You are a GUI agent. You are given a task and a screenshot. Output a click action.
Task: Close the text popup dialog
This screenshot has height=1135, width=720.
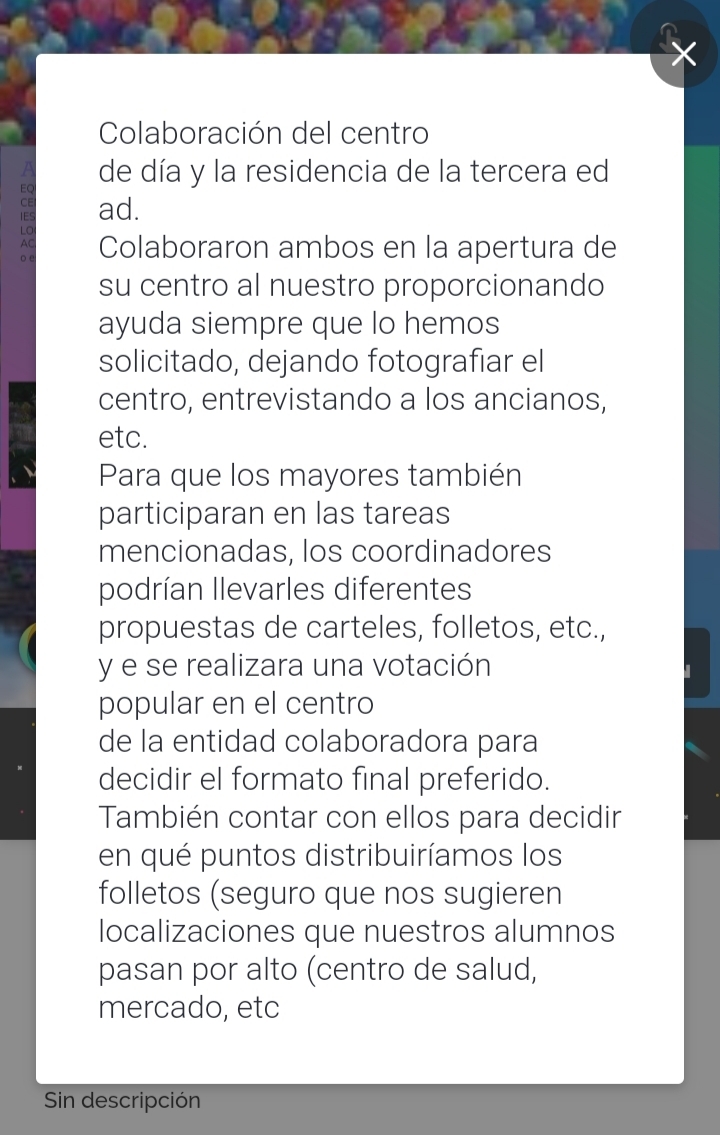683,54
